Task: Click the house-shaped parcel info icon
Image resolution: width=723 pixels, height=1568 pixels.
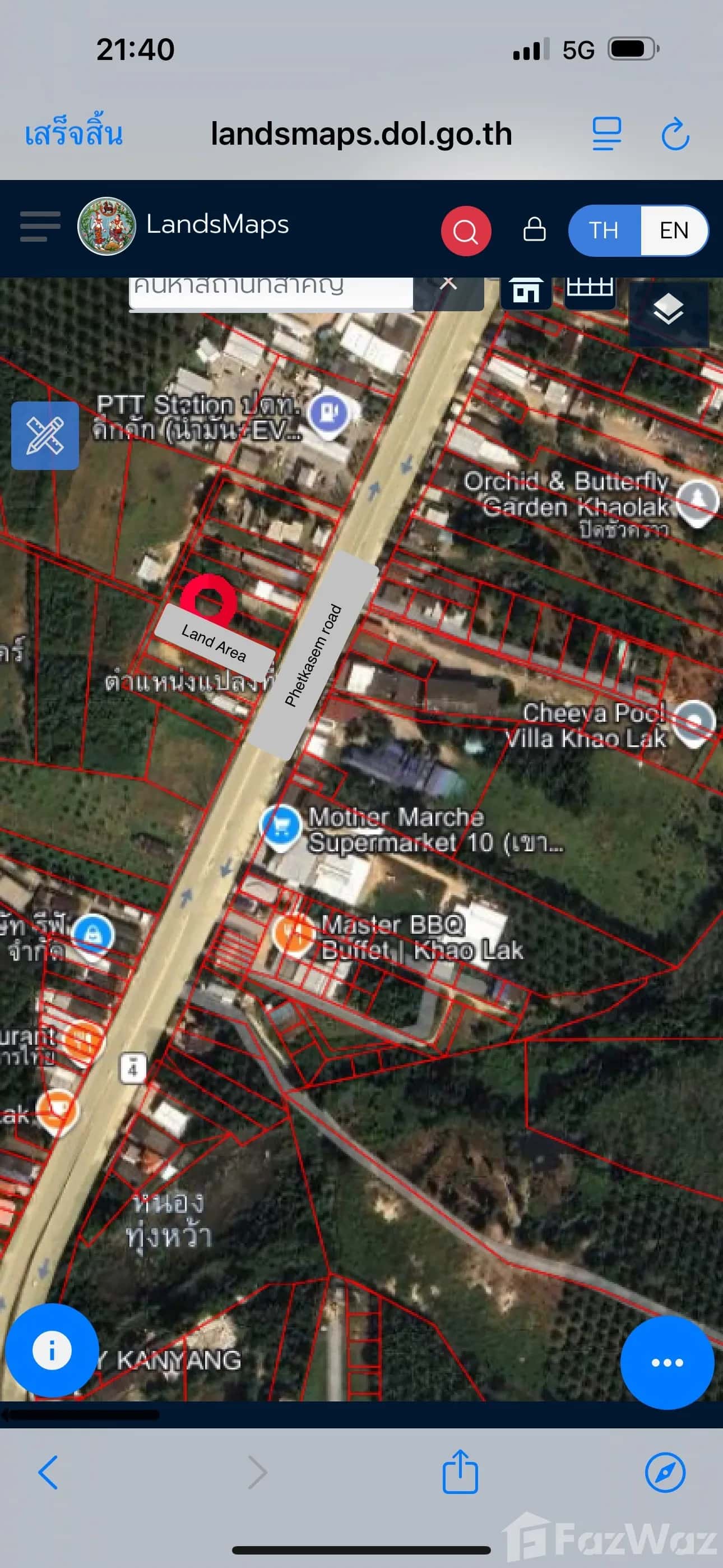Action: (x=526, y=290)
